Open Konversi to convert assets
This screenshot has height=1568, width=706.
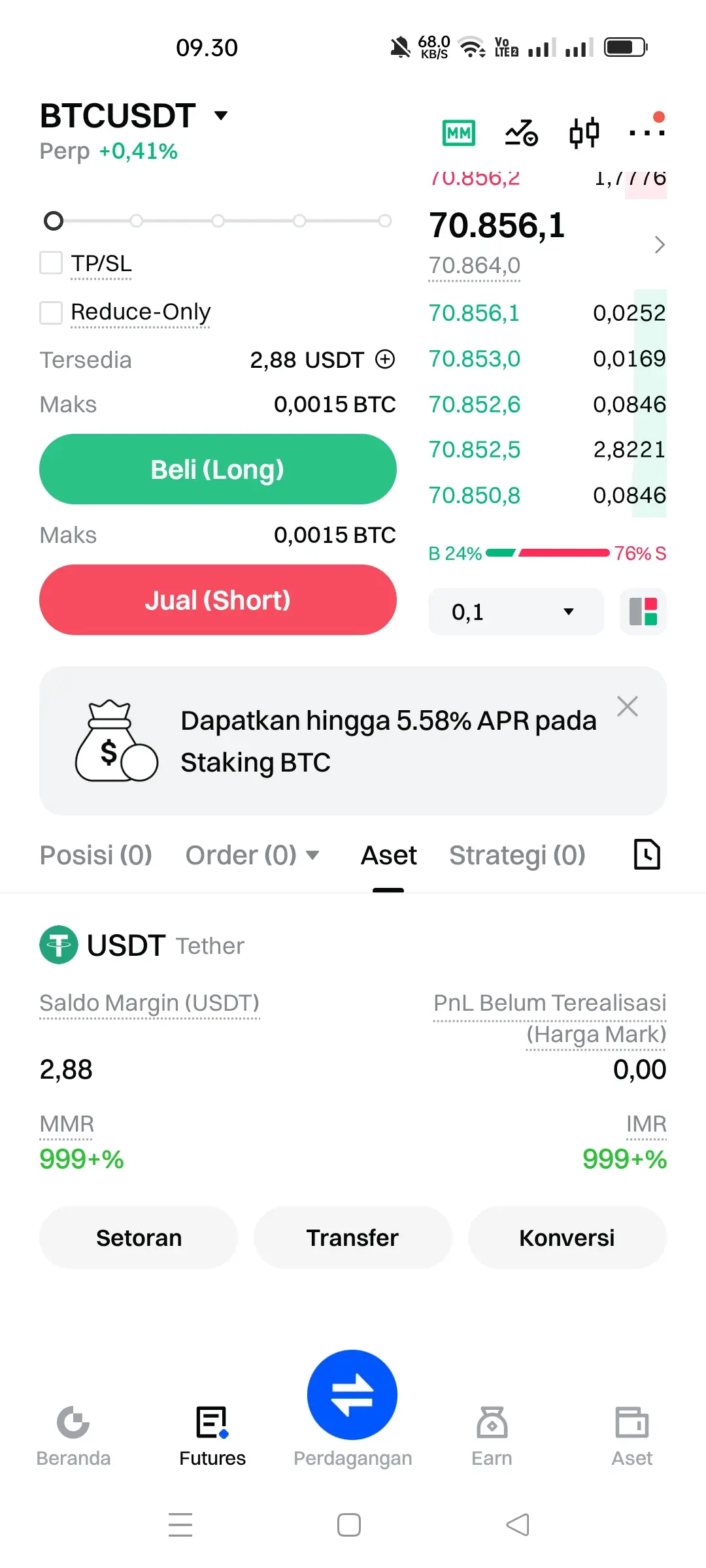point(567,1237)
